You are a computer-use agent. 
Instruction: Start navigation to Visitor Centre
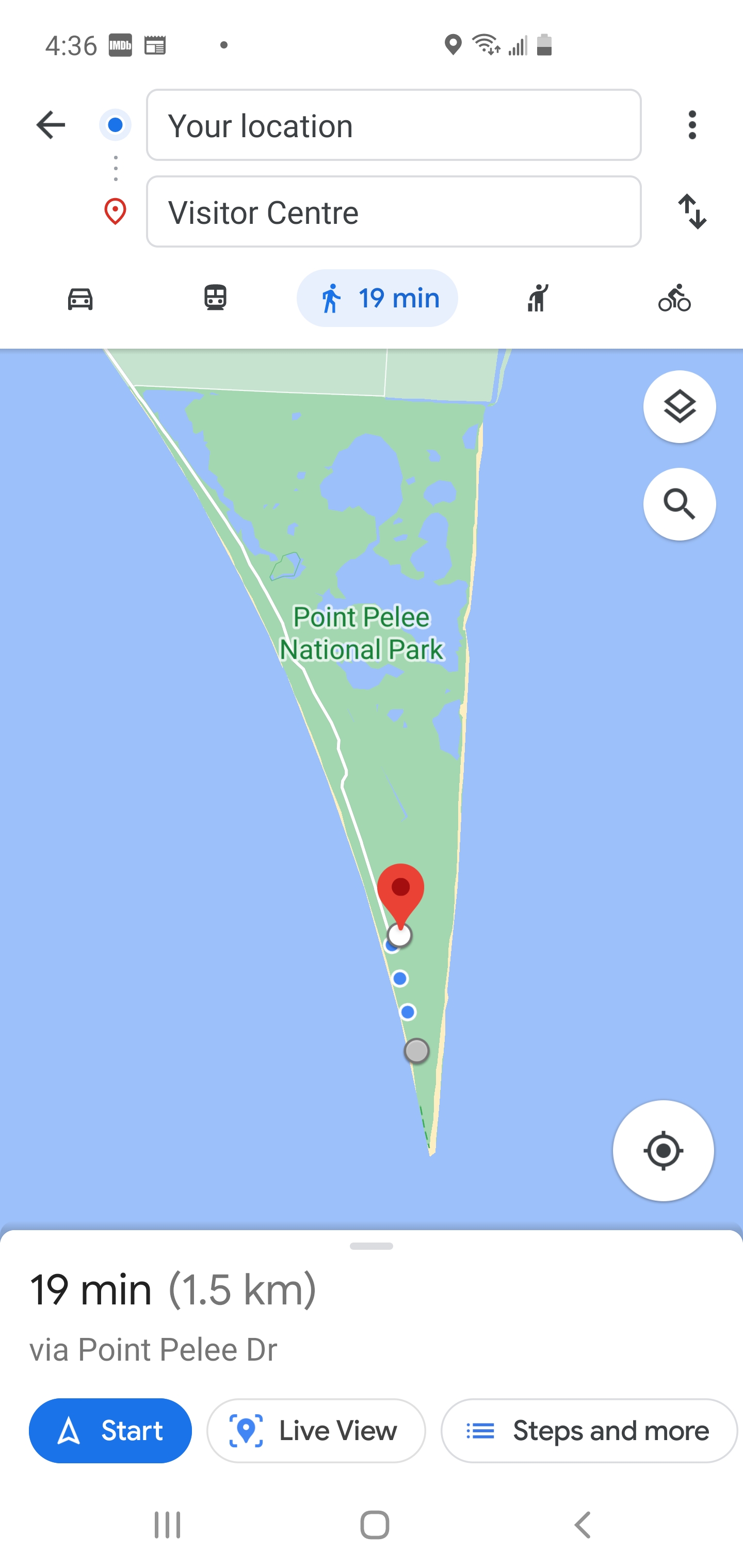(110, 1430)
